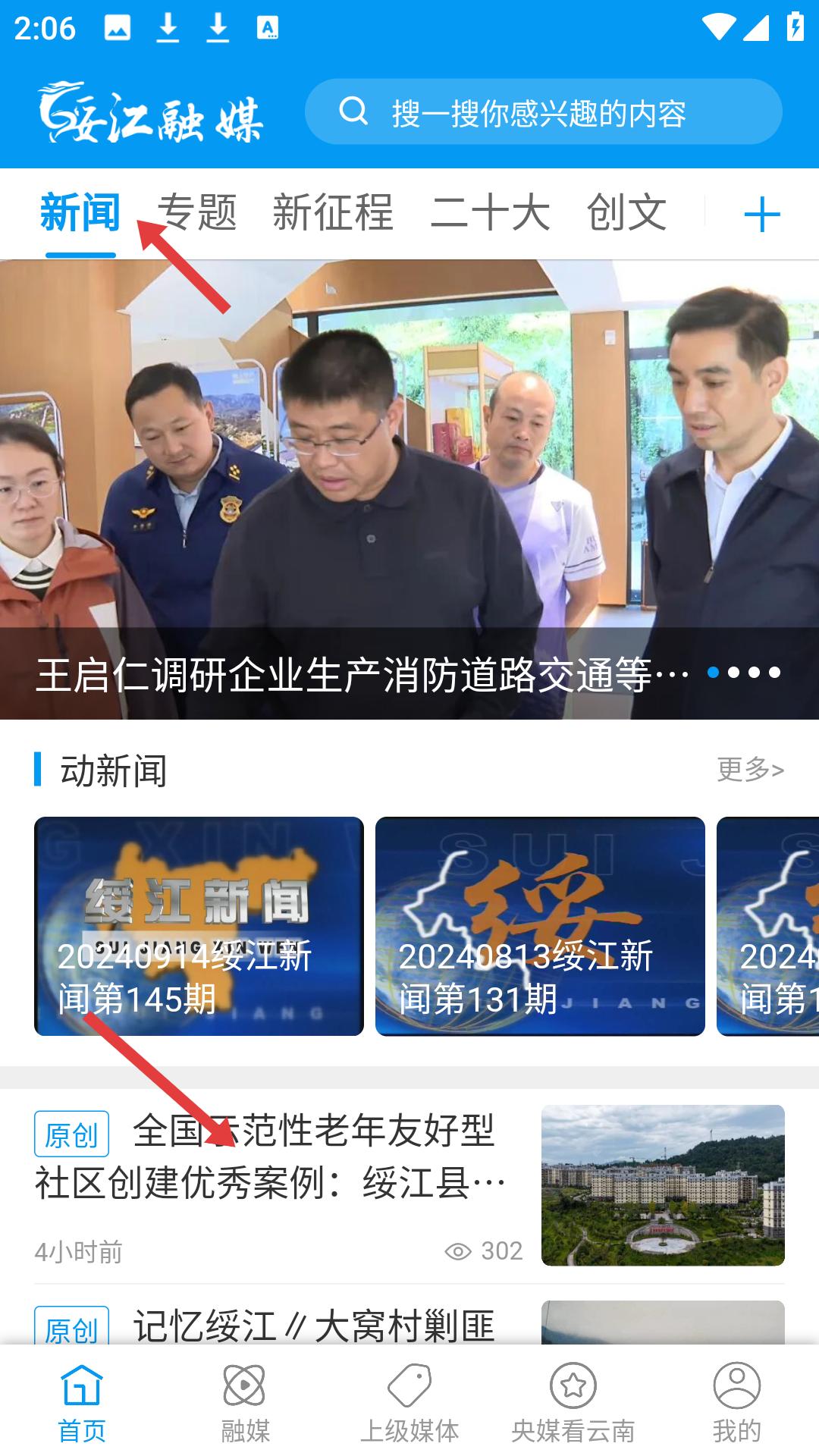Go to the 融媒 bottom tab
Screen dimensions: 819x1456
tap(245, 1402)
